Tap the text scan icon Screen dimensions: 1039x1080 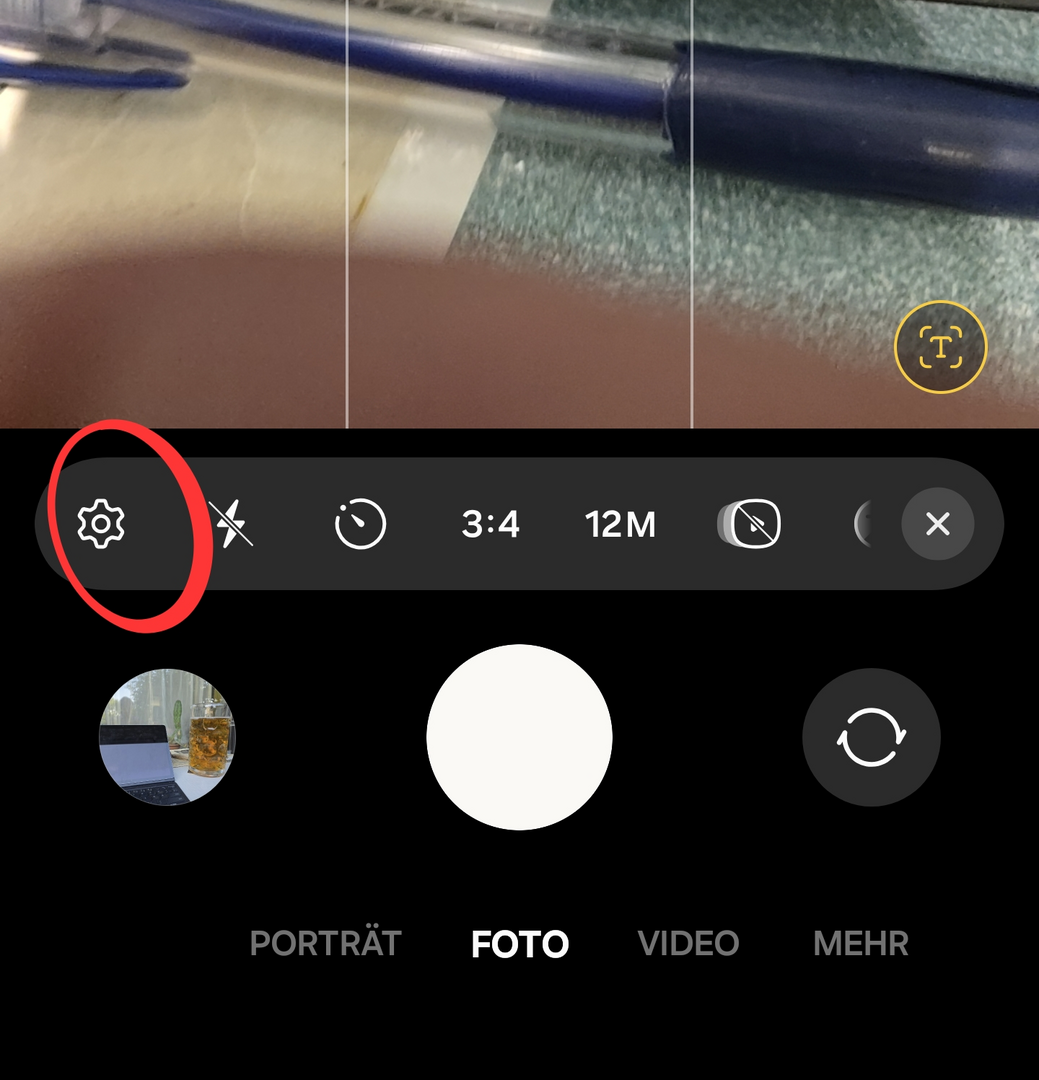pos(940,347)
